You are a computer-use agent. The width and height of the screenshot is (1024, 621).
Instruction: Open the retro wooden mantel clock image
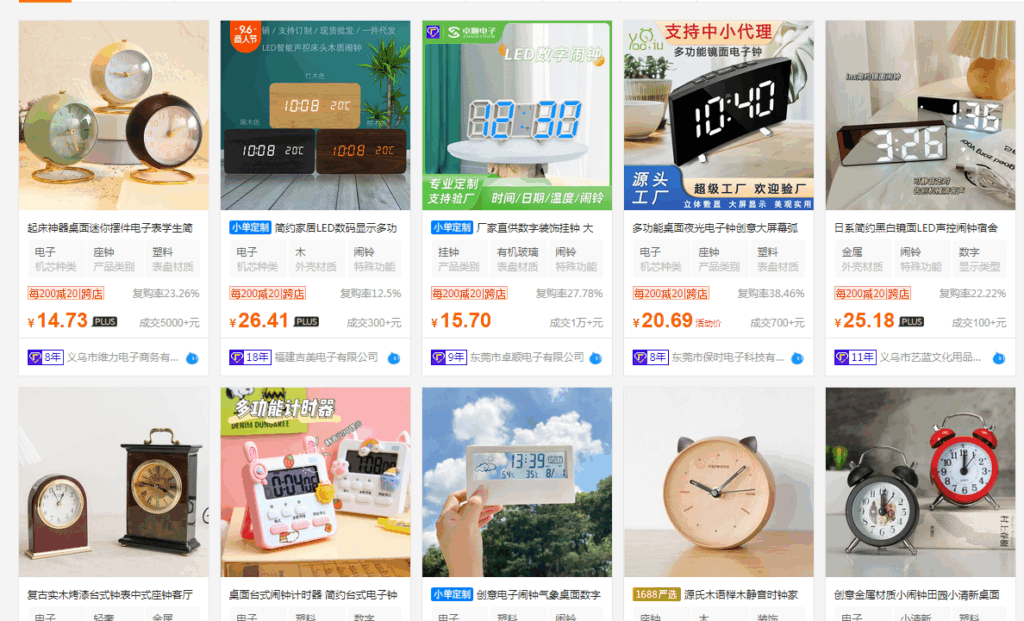(x=114, y=482)
